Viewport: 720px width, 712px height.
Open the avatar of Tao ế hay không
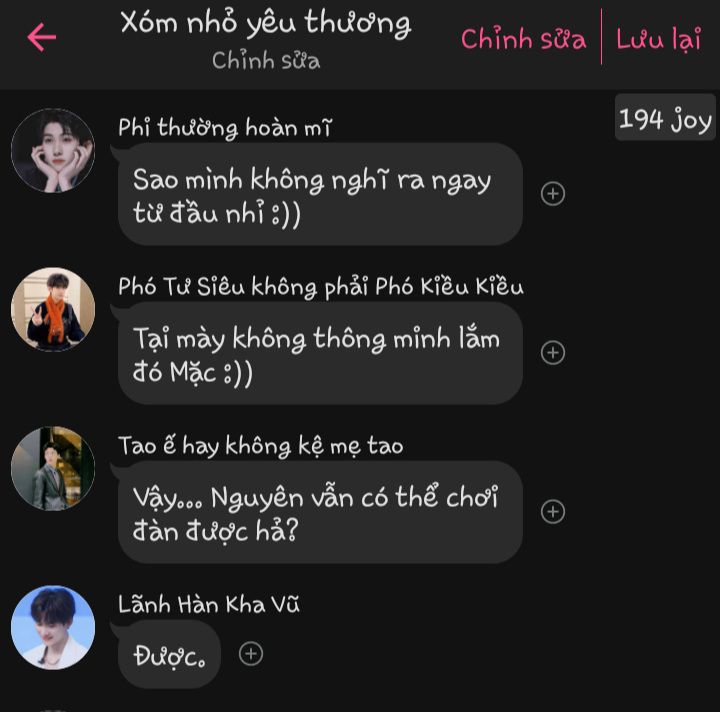[53, 468]
